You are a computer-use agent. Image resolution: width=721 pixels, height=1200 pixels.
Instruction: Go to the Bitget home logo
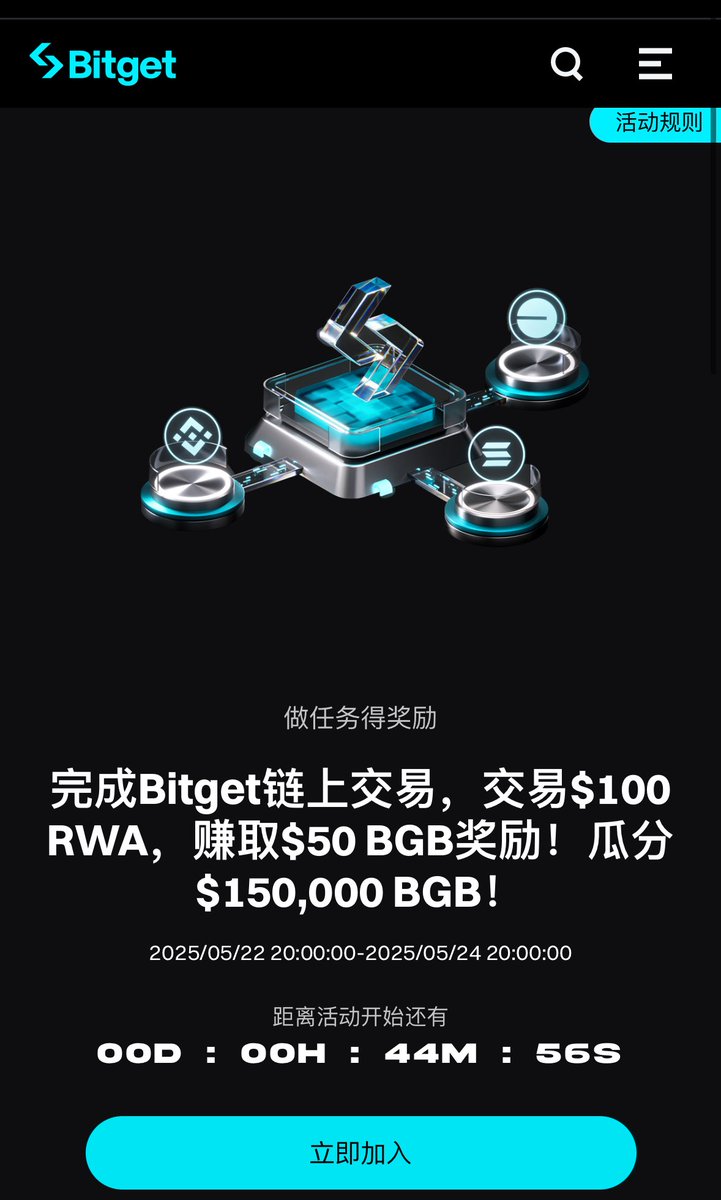(x=103, y=65)
